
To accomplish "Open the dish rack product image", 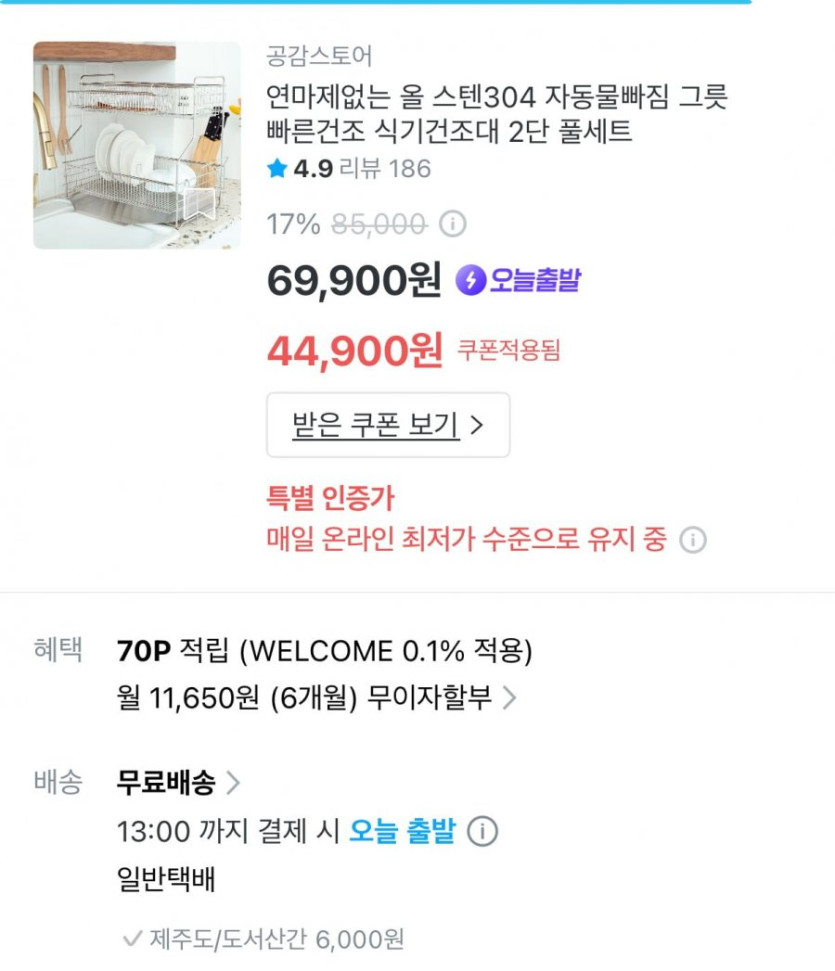I will coord(137,145).
